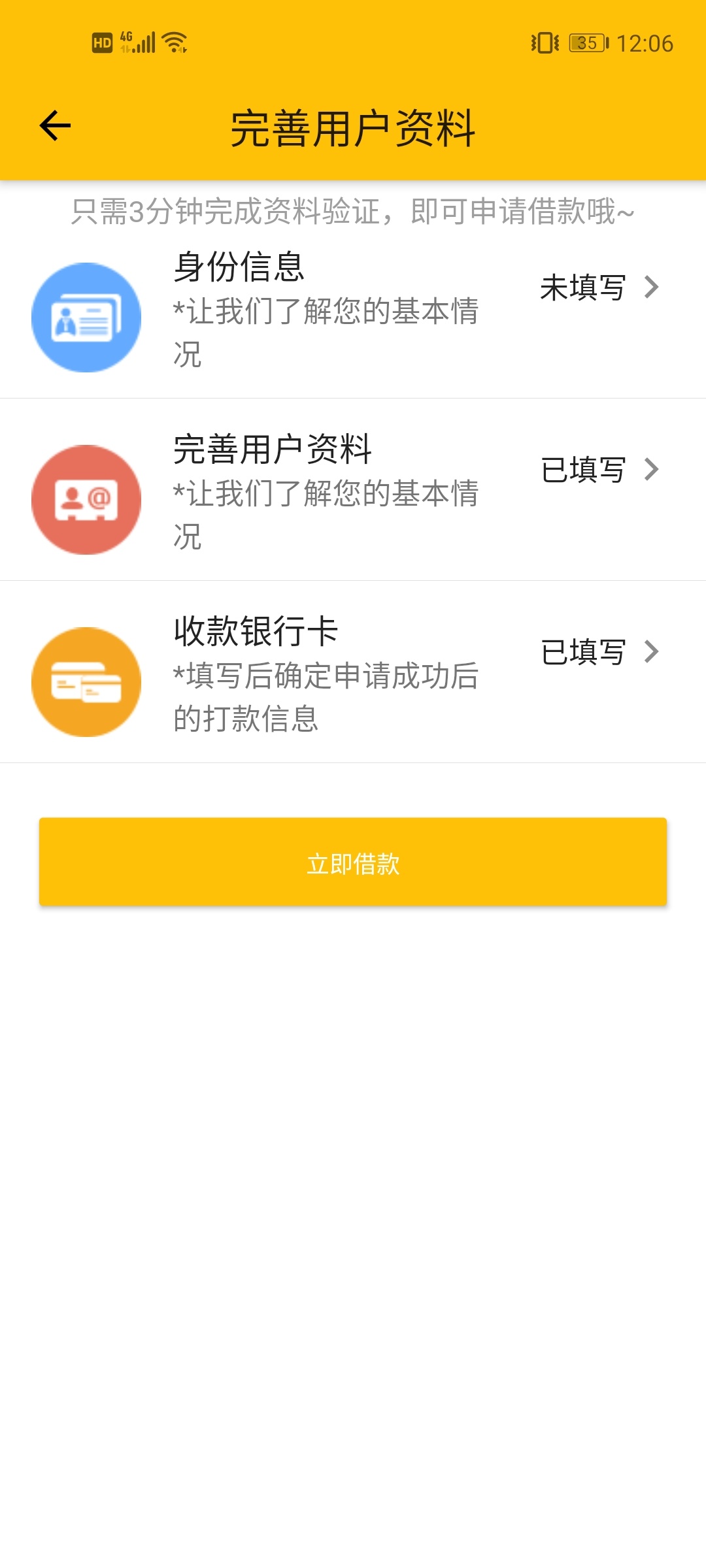Tap the 立即借款 button

[x=353, y=862]
